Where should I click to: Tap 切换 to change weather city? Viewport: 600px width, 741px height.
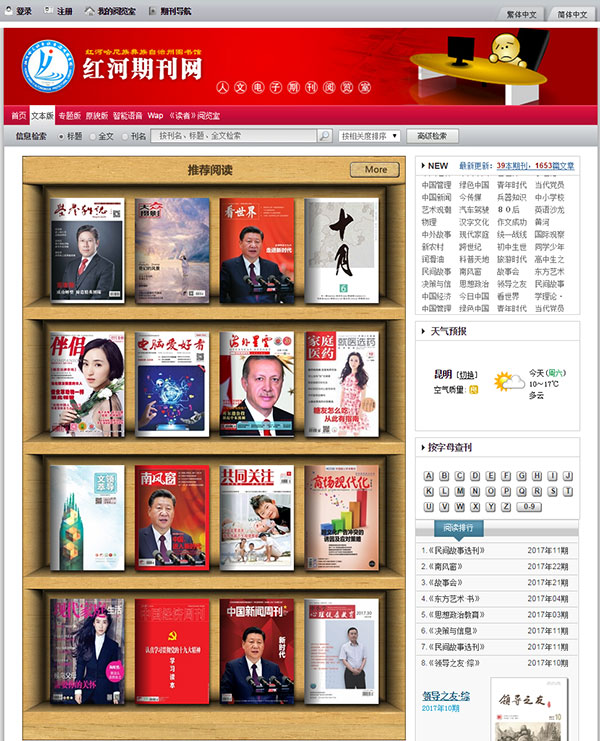(468, 375)
